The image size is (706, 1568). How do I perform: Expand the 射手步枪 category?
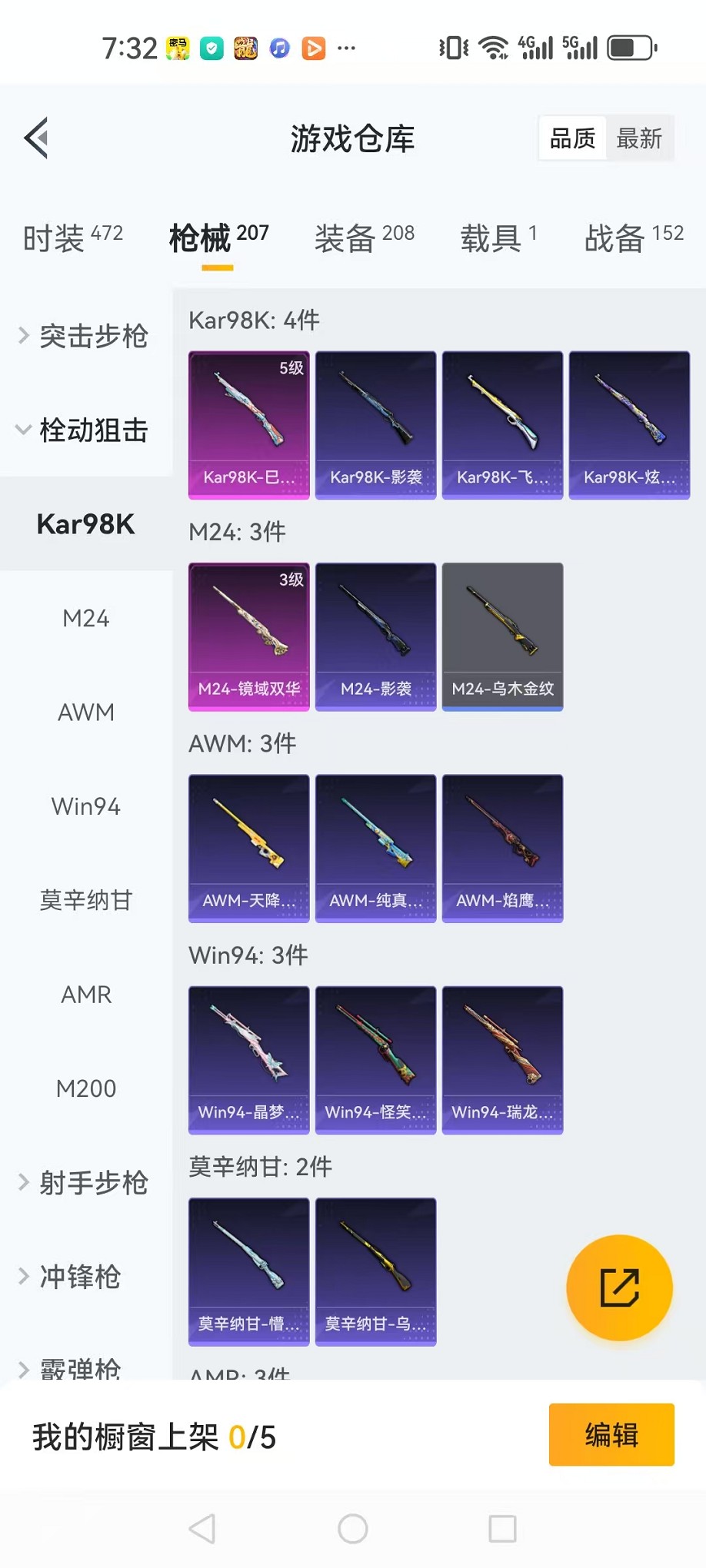pos(85,1182)
